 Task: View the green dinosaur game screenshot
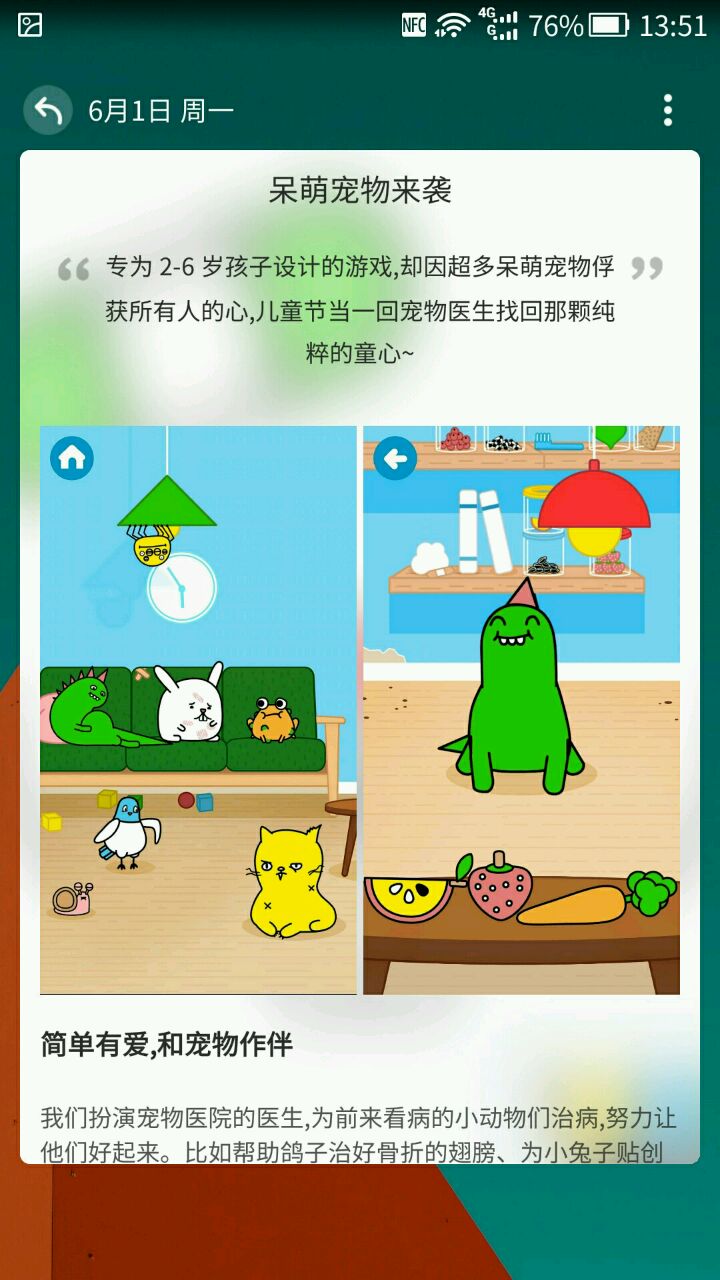click(x=521, y=710)
